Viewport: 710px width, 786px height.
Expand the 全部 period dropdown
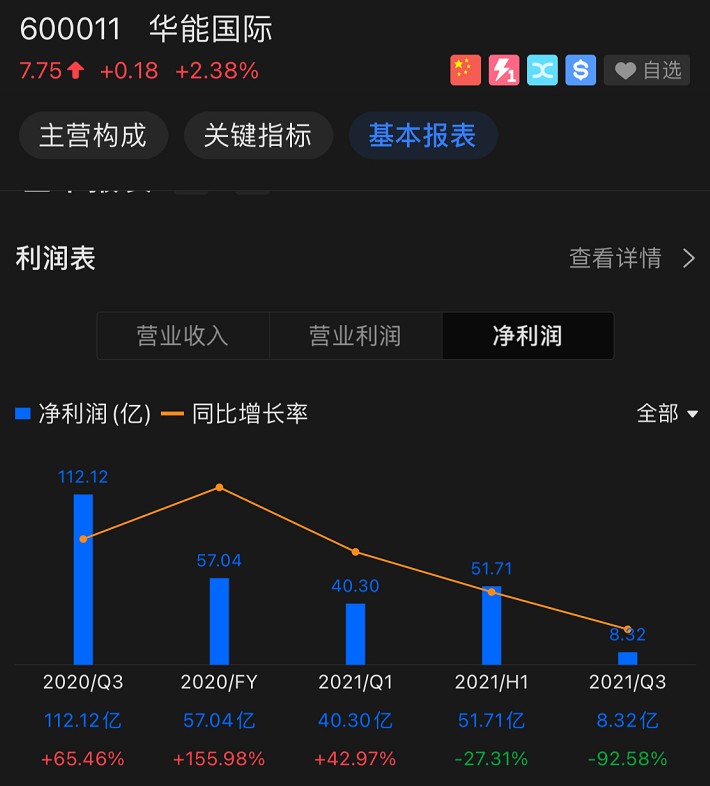point(667,413)
